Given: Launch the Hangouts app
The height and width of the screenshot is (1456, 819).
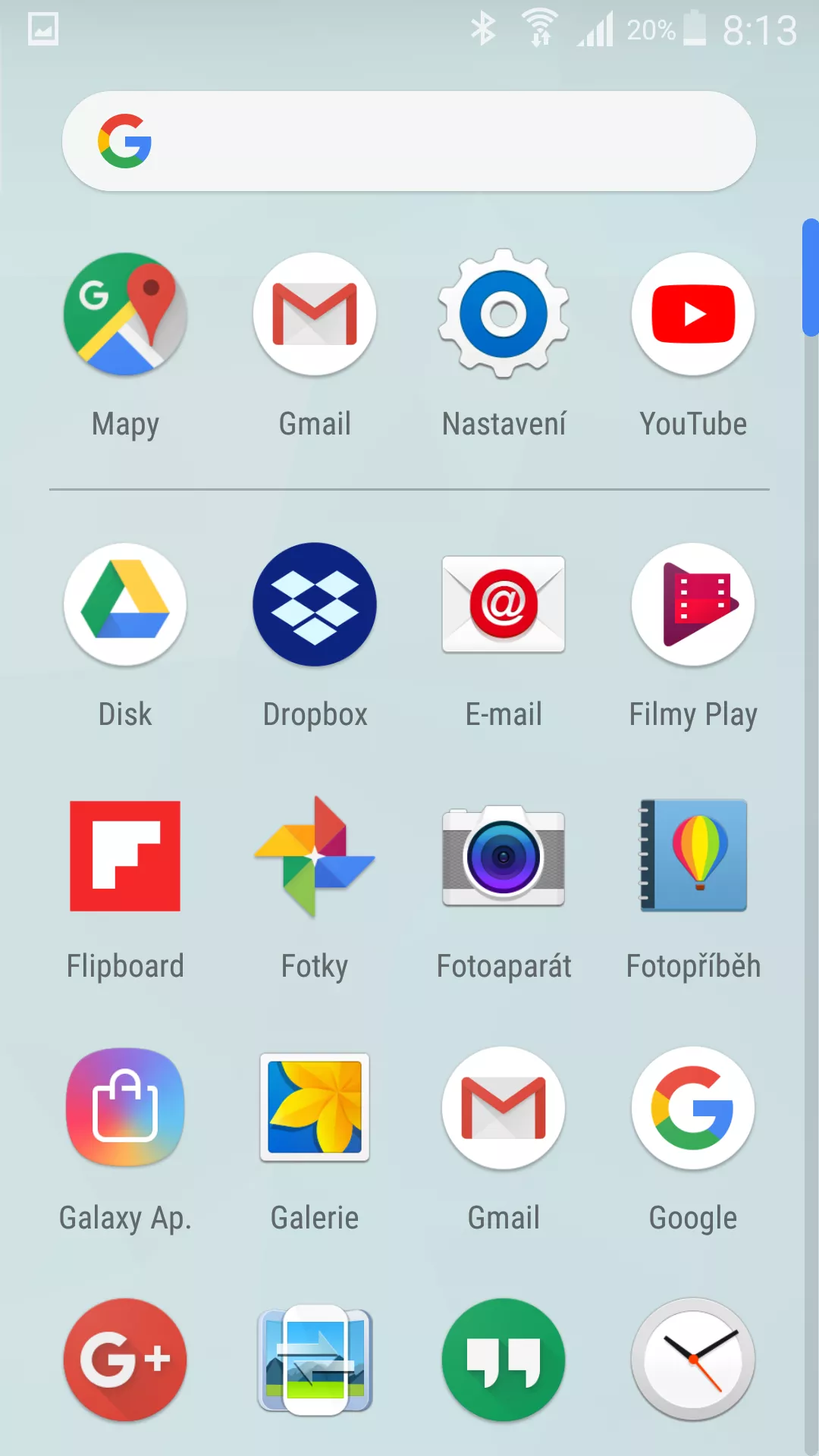Looking at the screenshot, I should (x=504, y=1360).
